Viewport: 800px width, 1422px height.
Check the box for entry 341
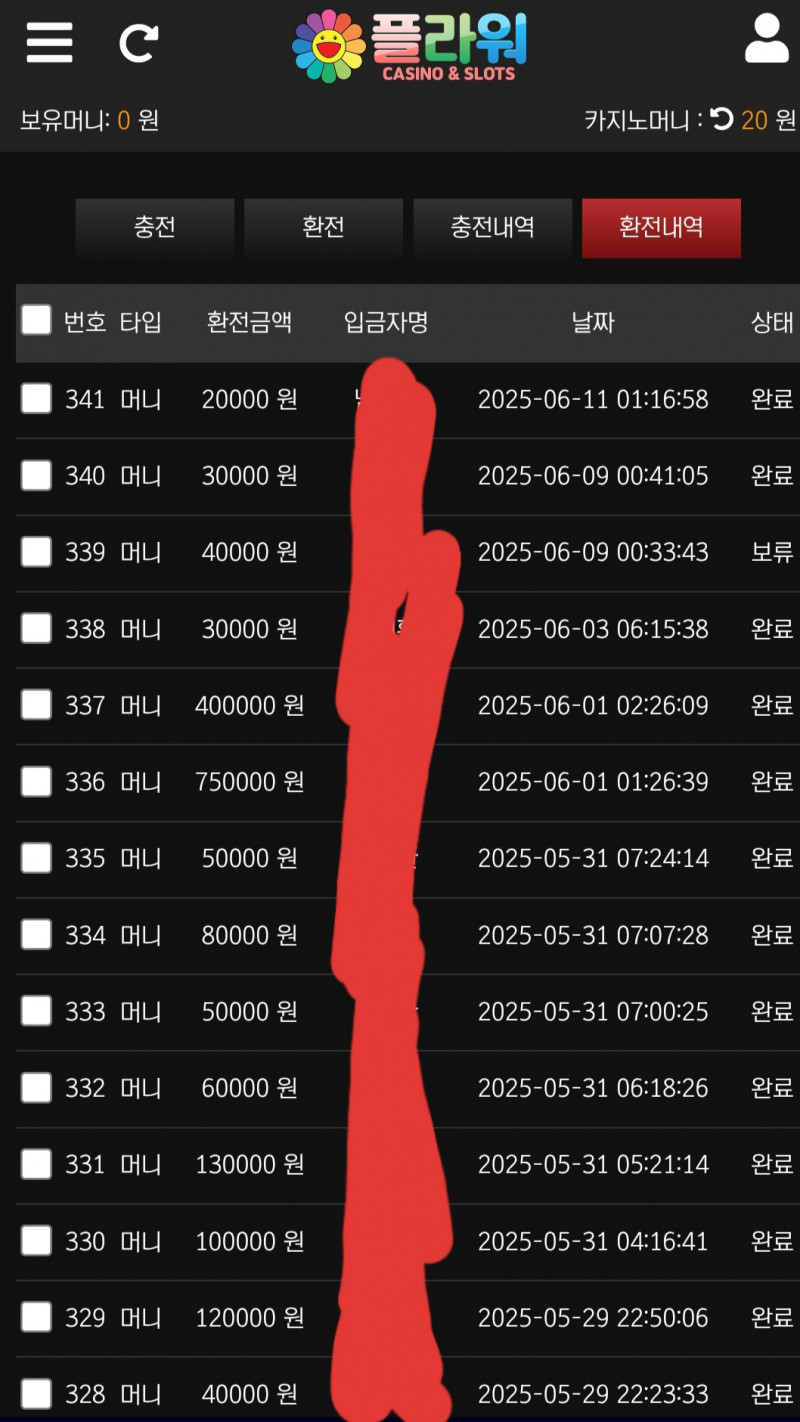pyautogui.click(x=36, y=399)
